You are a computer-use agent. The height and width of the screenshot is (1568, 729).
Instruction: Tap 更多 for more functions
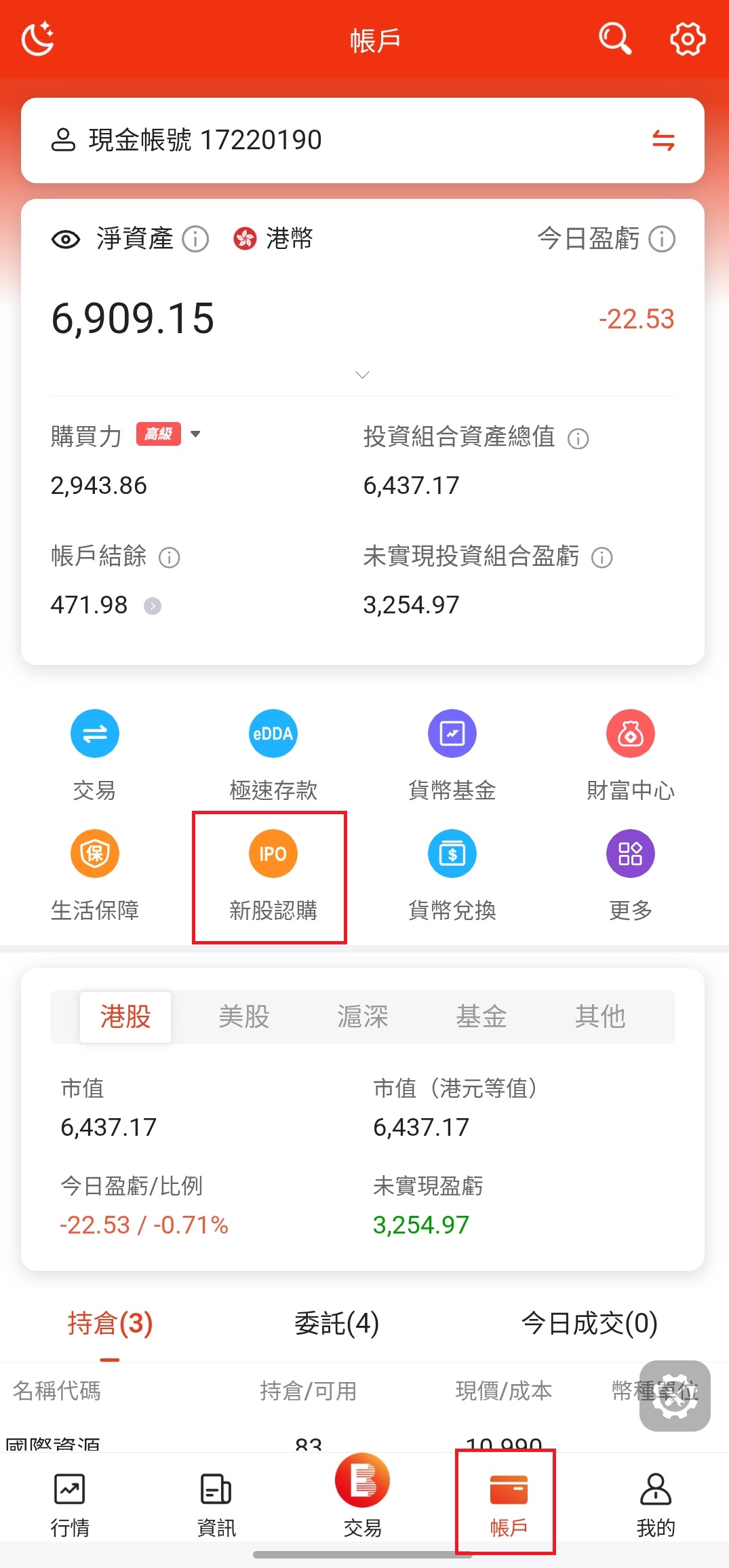click(x=630, y=875)
